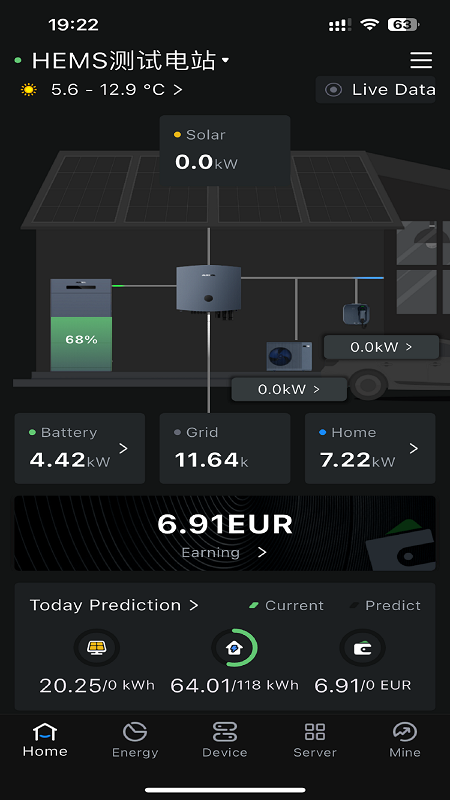Viewport: 450px width, 800px height.
Task: Open the Grid 11.64 card
Action: (225, 448)
